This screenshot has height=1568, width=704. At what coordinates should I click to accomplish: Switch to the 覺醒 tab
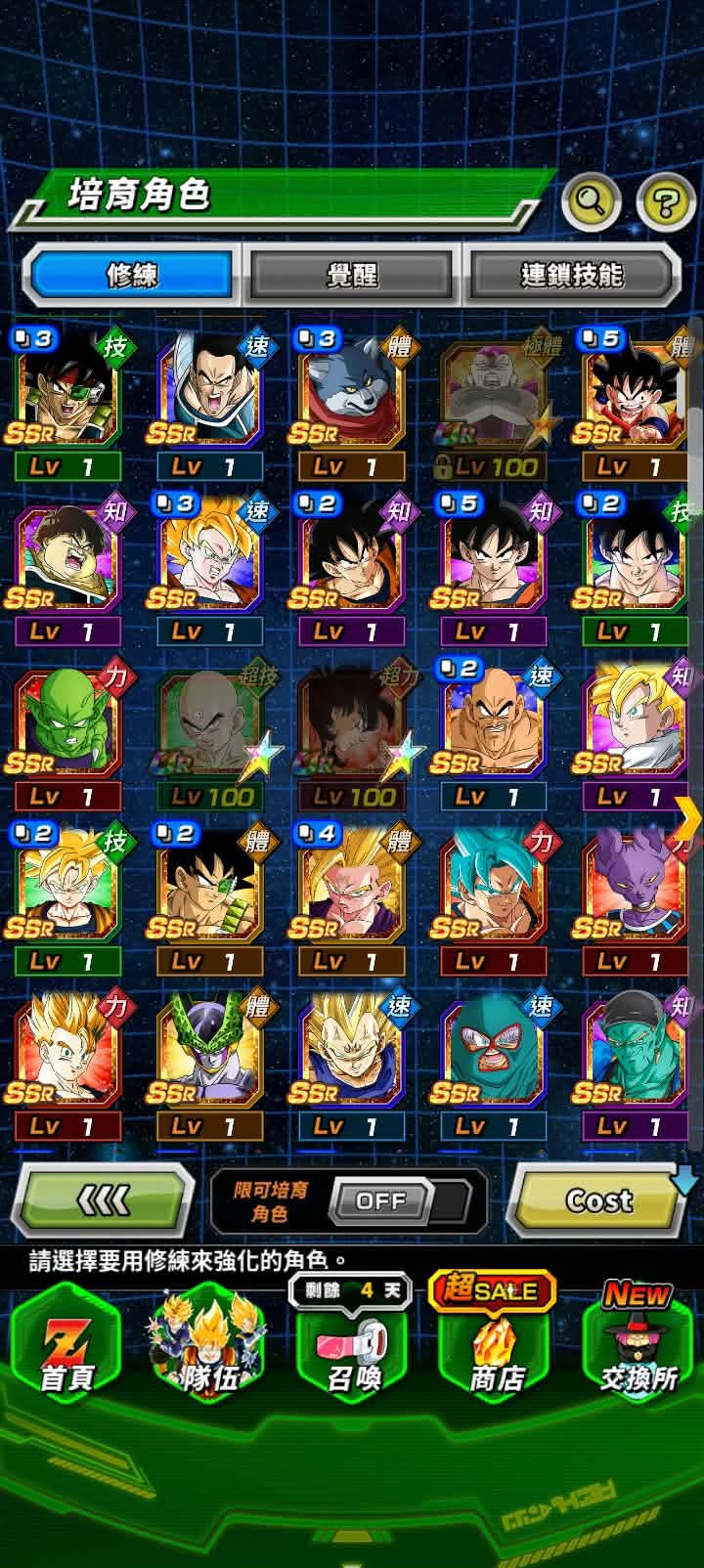pos(352,275)
